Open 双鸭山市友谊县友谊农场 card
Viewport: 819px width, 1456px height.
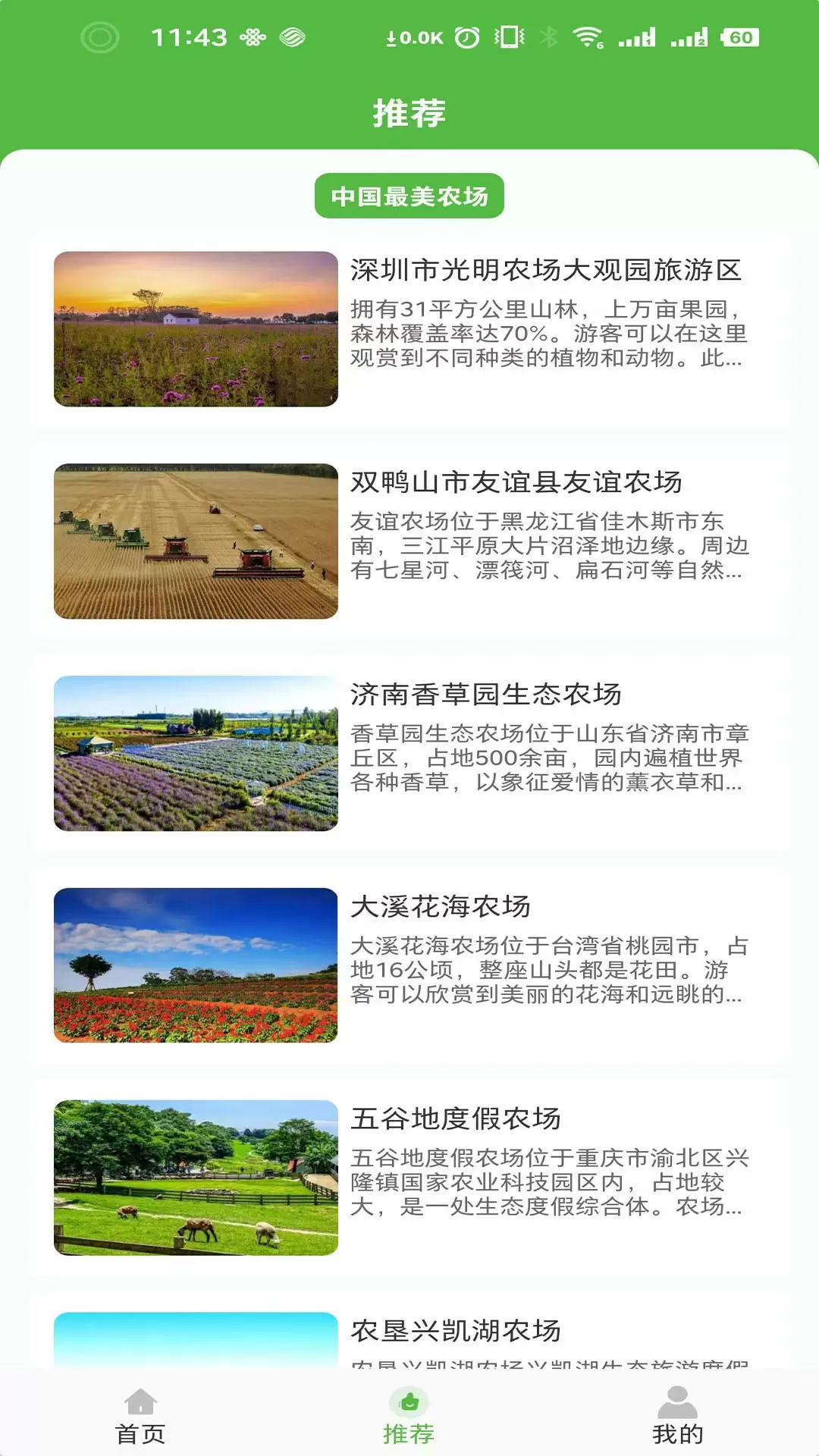[x=409, y=541]
